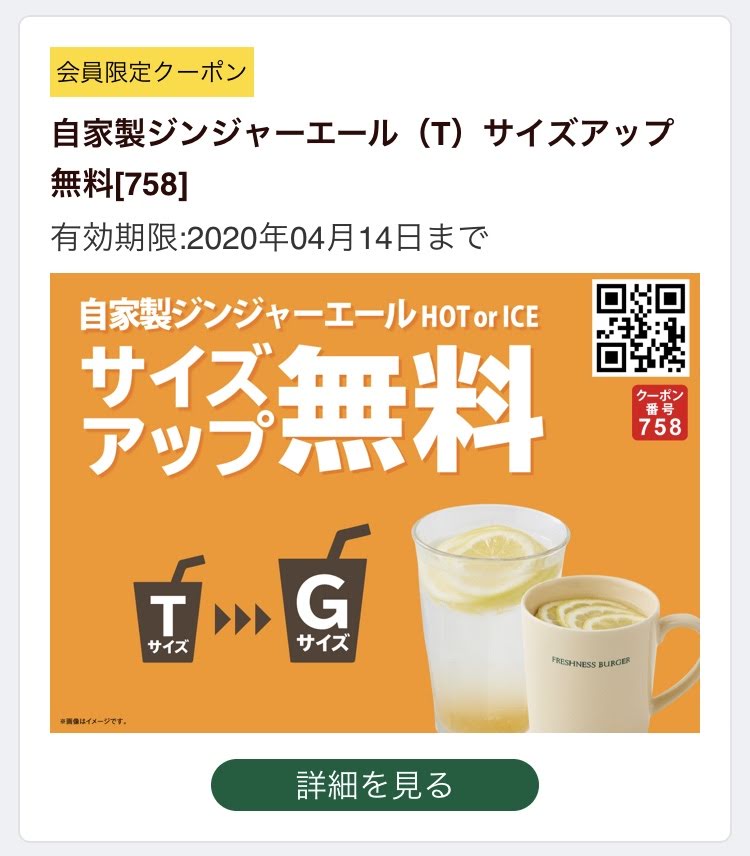Open the ginger ale size-up coupon banner

pyautogui.click(x=374, y=503)
